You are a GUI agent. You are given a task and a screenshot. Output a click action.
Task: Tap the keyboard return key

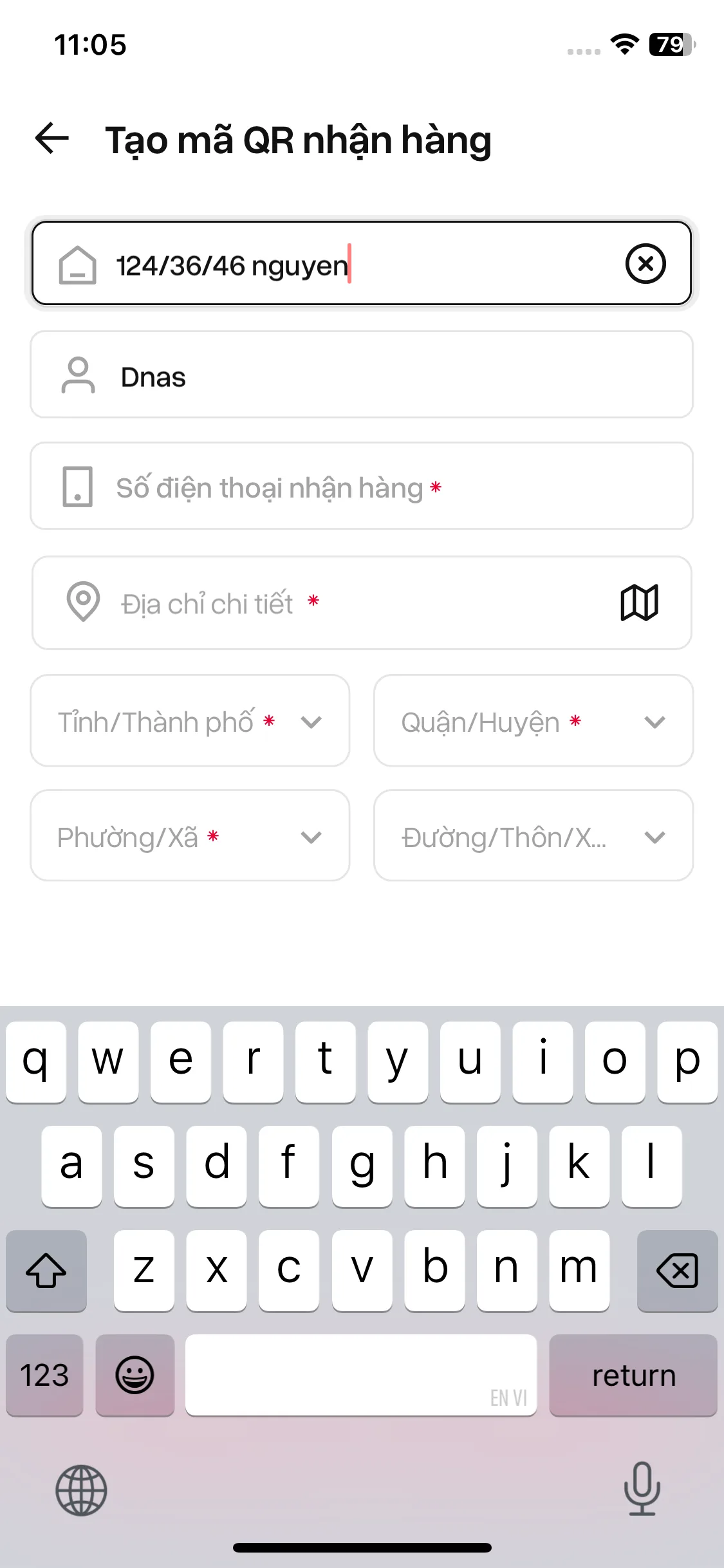pyautogui.click(x=633, y=1376)
